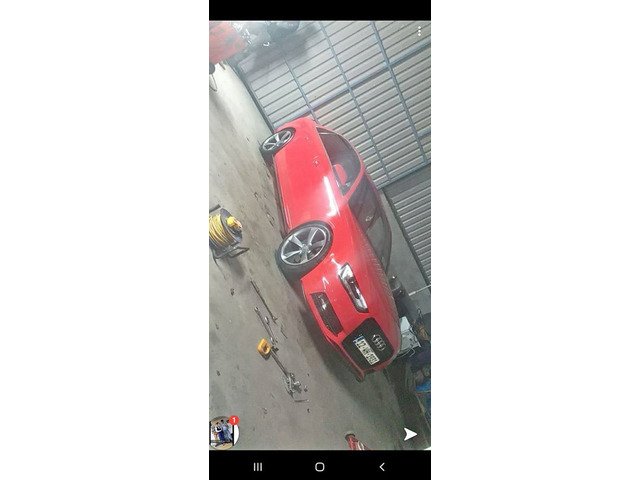Open recent apps from the navigation bar
Image resolution: width=640 pixels, height=480 pixels.
point(258,466)
